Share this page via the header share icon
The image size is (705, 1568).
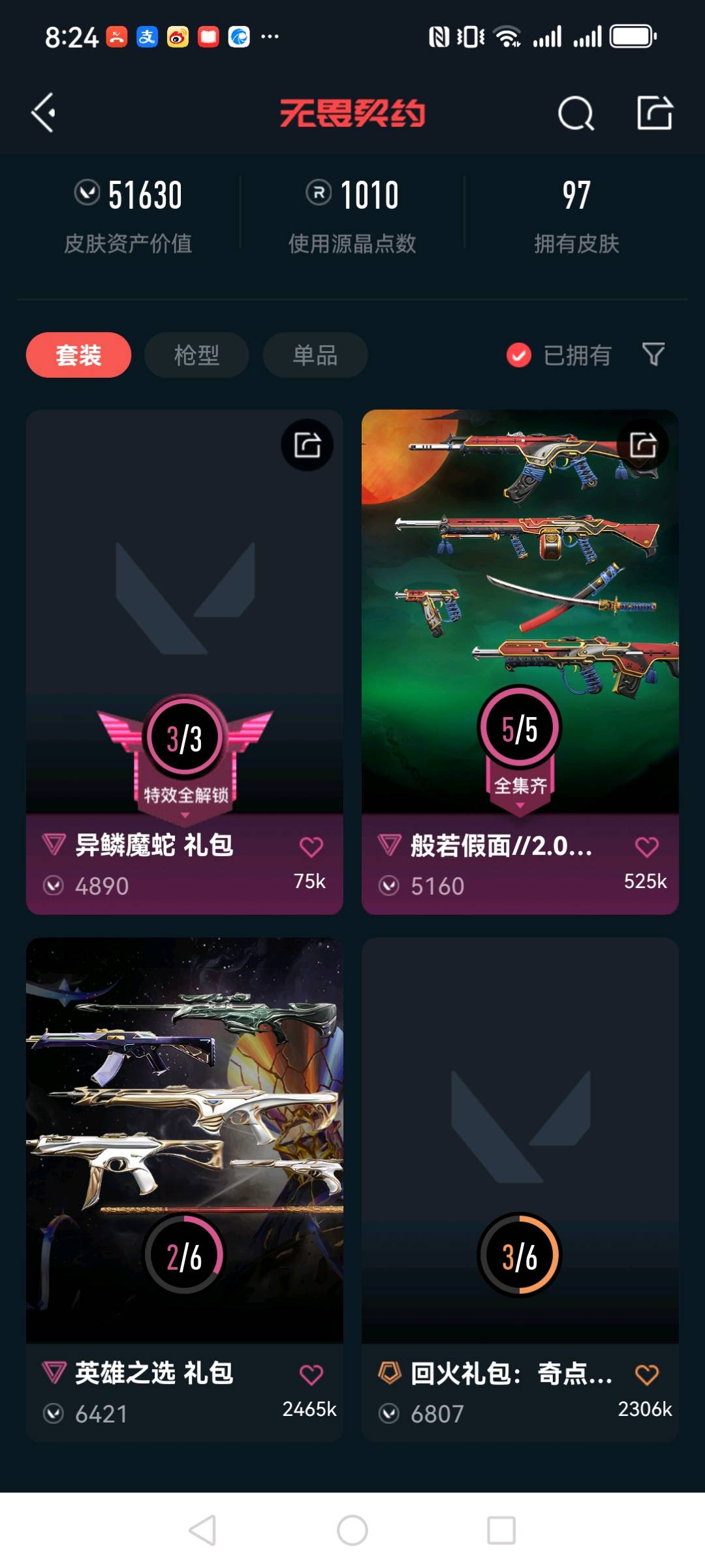coord(655,112)
